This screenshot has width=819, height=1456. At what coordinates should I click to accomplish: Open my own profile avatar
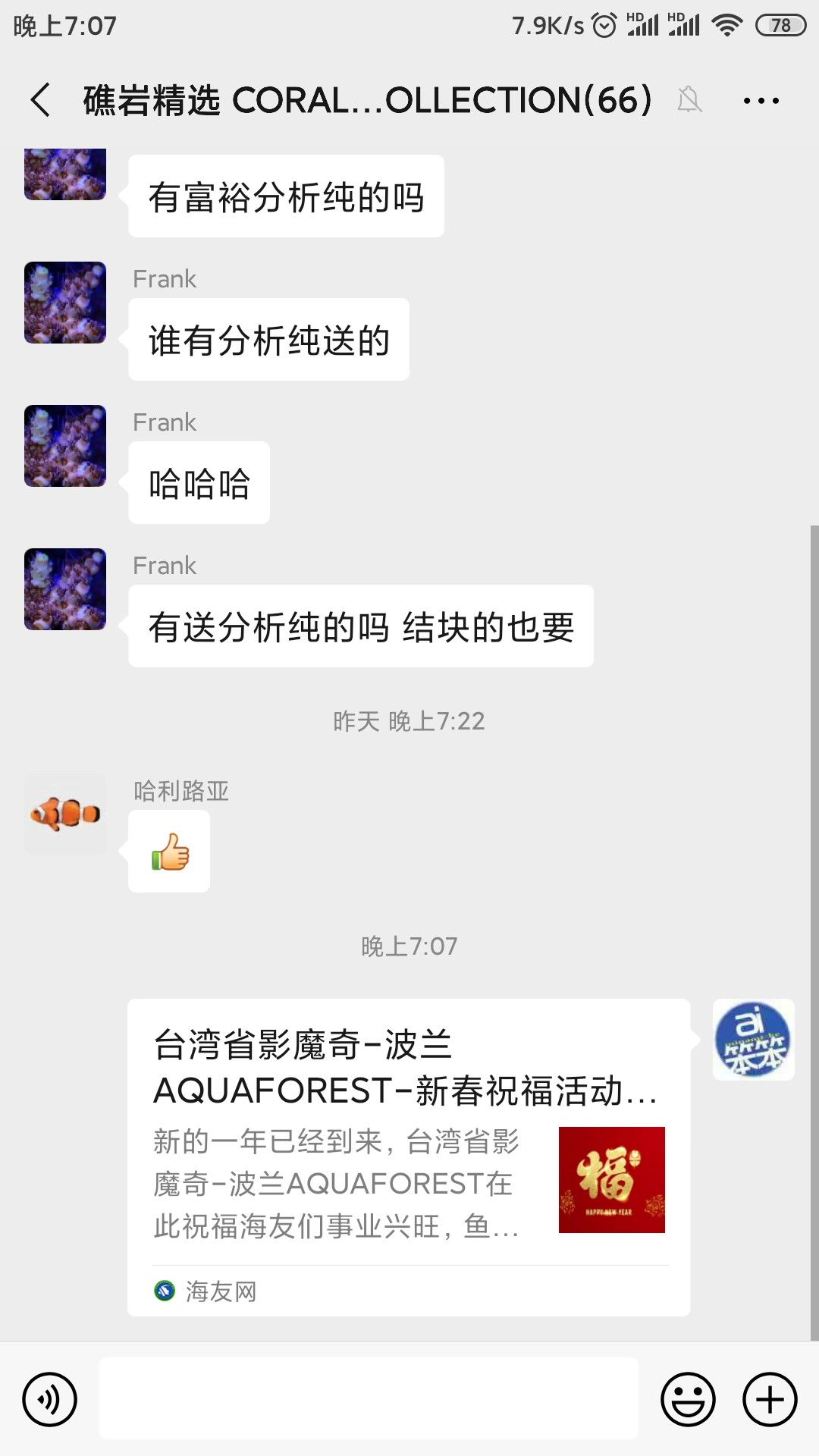tap(753, 1040)
